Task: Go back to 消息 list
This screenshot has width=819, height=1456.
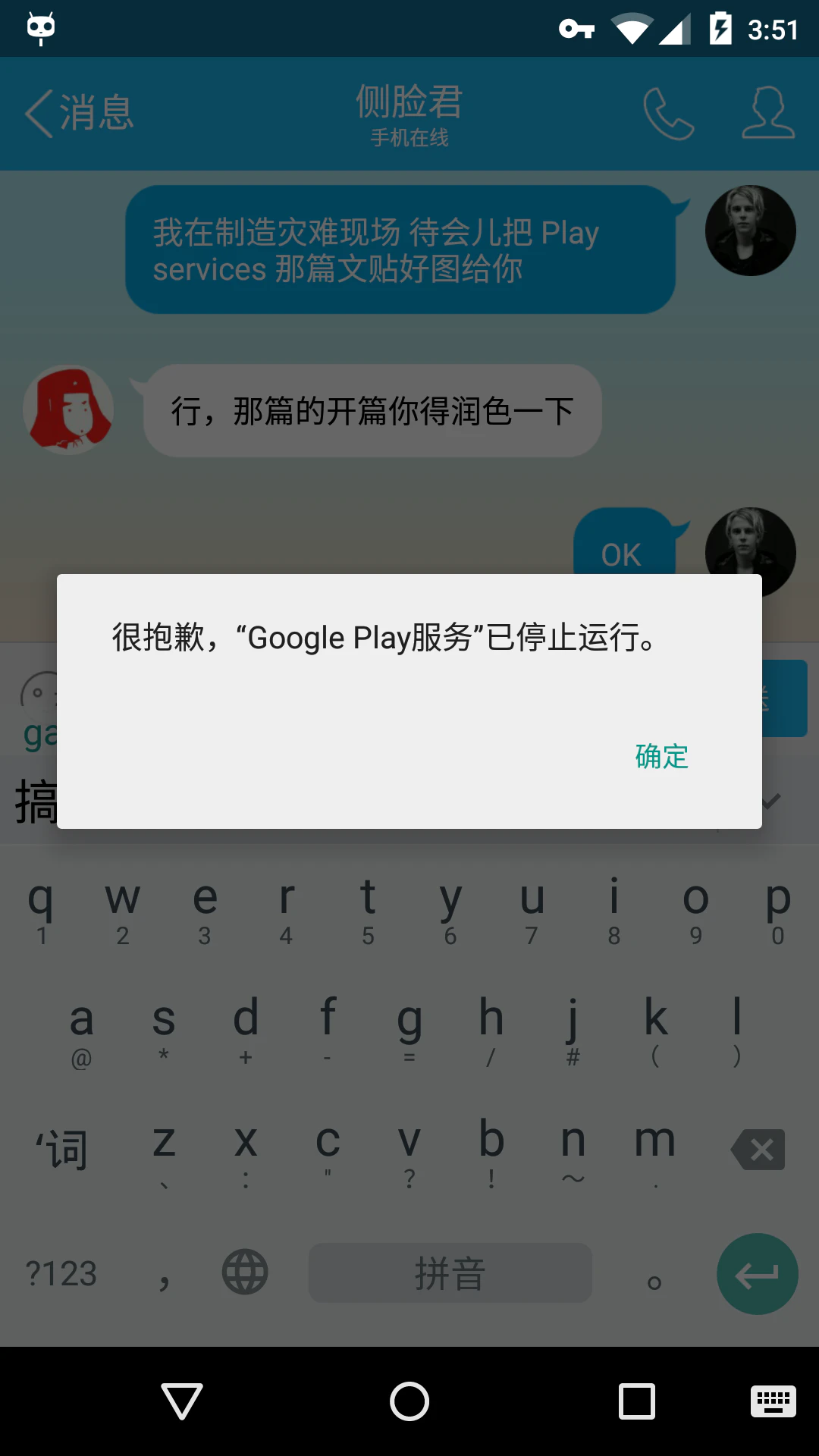Action: 80,113
